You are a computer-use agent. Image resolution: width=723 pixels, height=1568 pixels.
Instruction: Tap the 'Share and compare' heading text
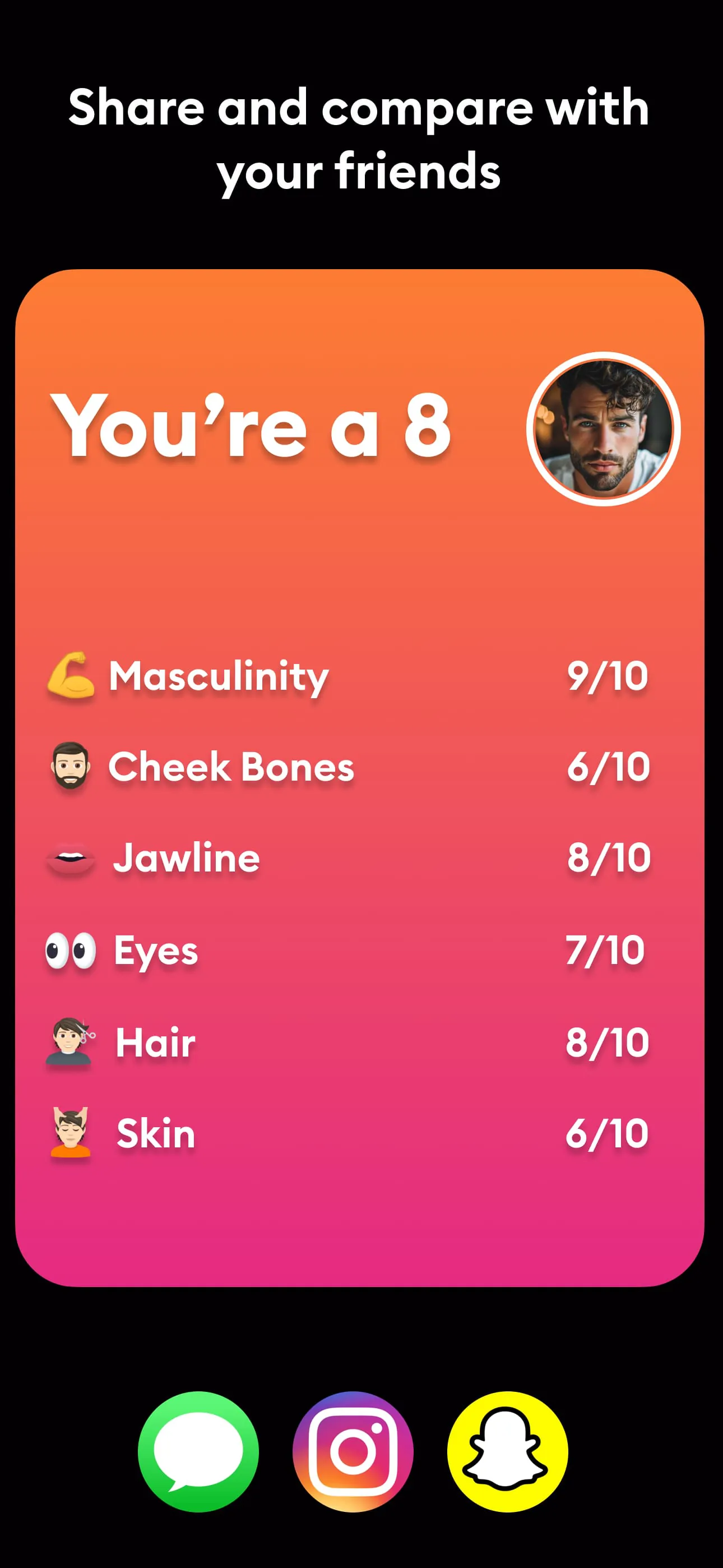(x=361, y=140)
